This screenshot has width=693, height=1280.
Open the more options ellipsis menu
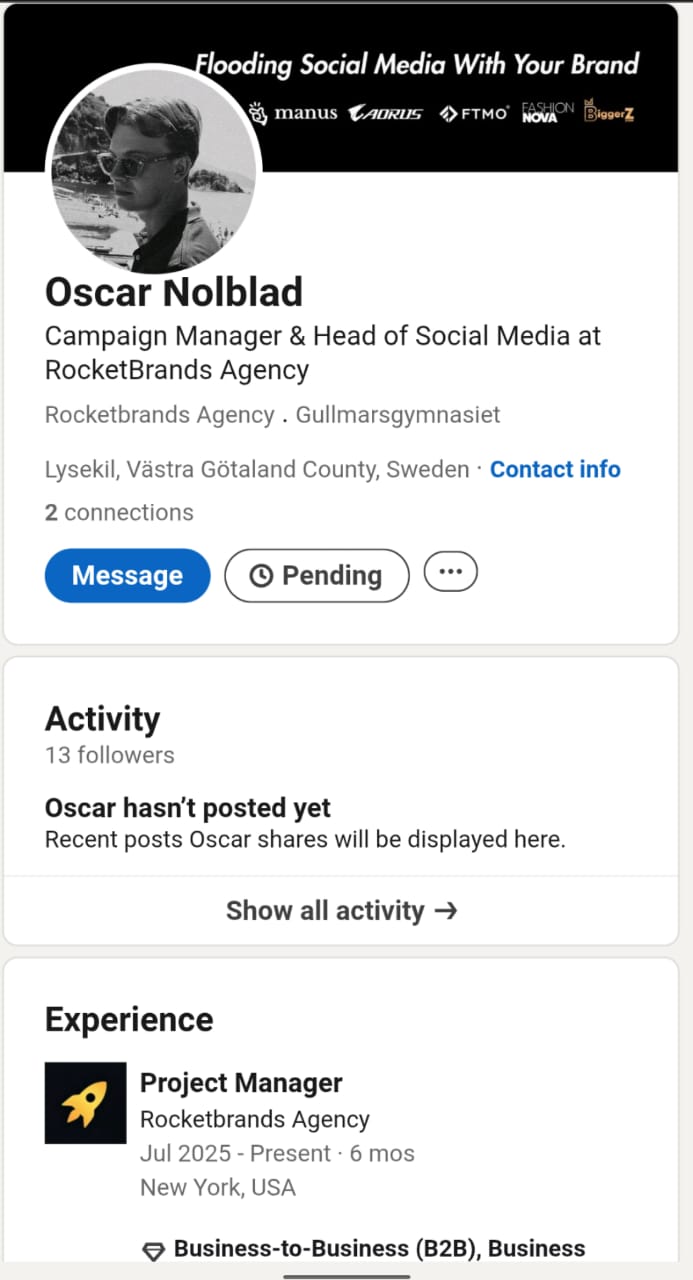pos(451,572)
